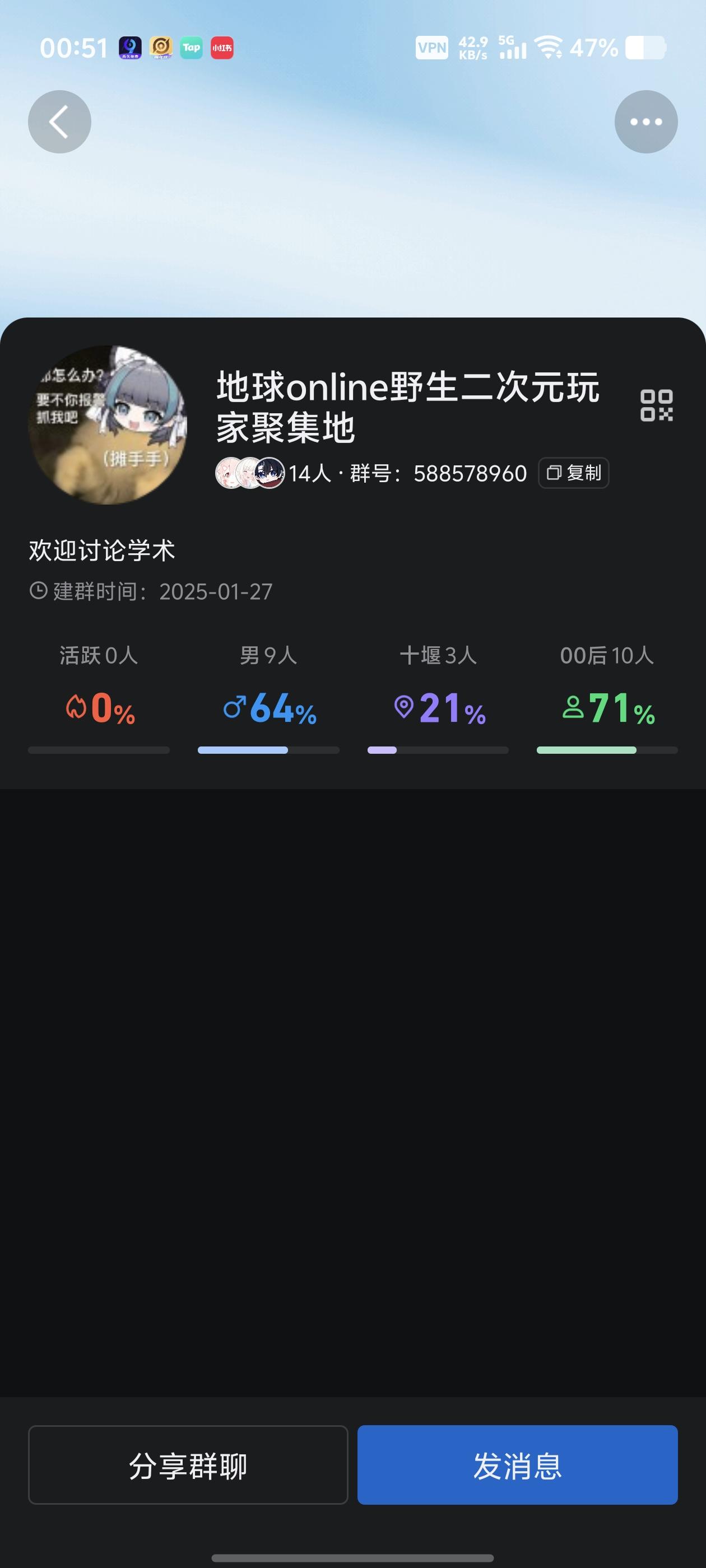The image size is (706, 1568).
Task: Tap the group description 欢迎讨论学术
Action: [x=101, y=549]
